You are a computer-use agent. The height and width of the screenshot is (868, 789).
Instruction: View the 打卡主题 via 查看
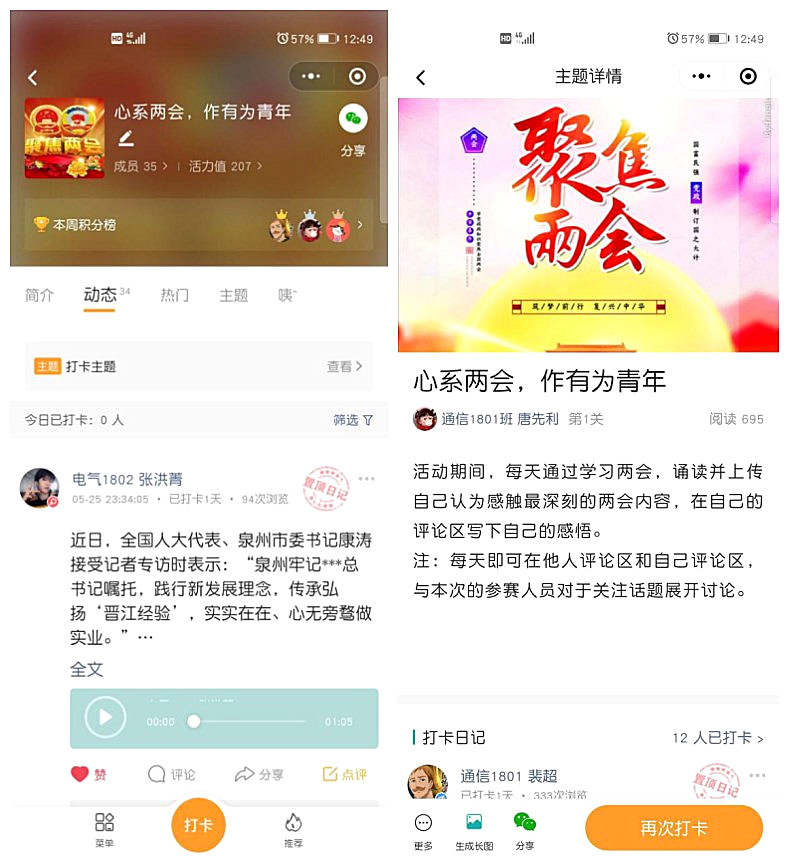pos(344,367)
